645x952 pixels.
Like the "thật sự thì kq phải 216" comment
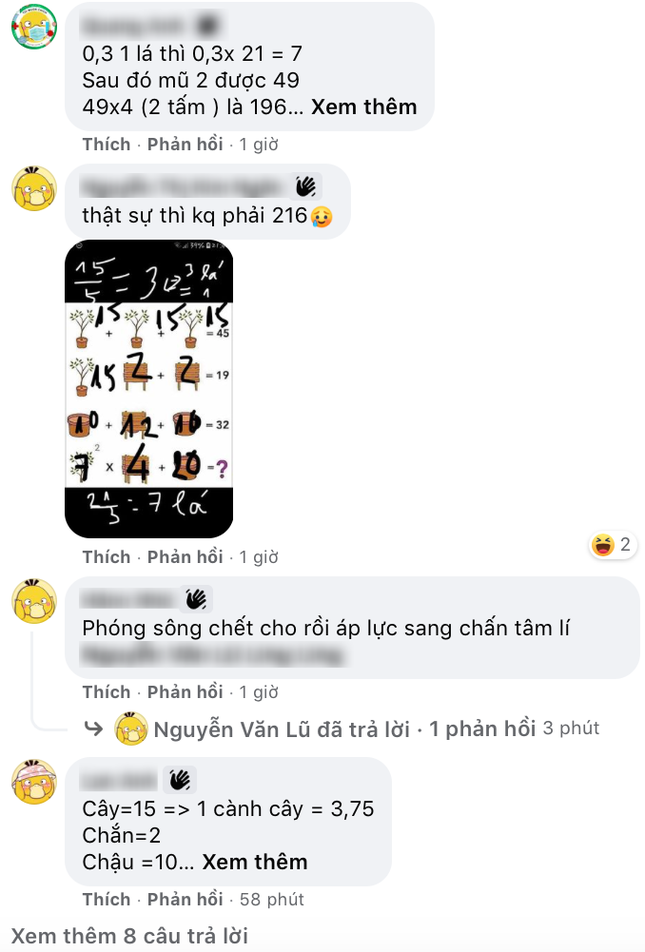pos(106,557)
